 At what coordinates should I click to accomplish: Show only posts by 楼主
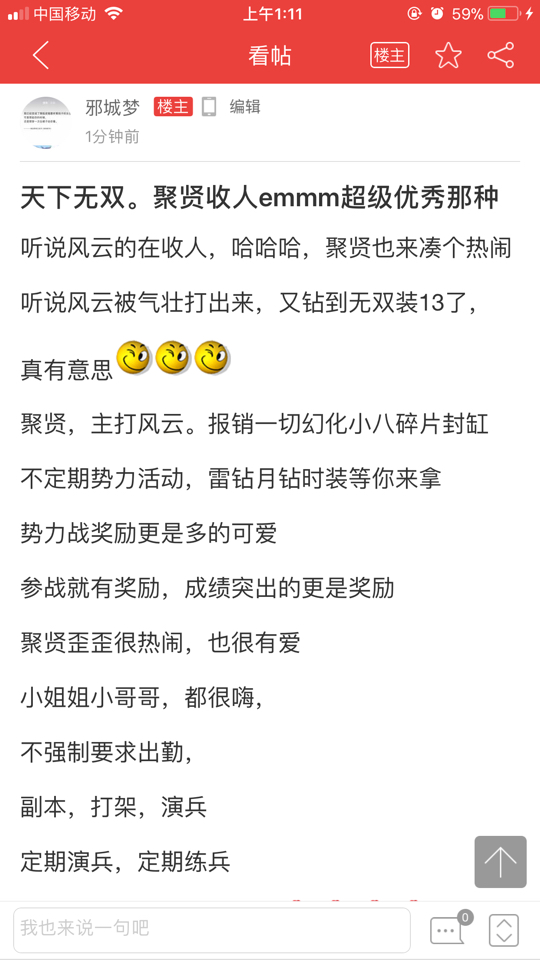point(389,56)
